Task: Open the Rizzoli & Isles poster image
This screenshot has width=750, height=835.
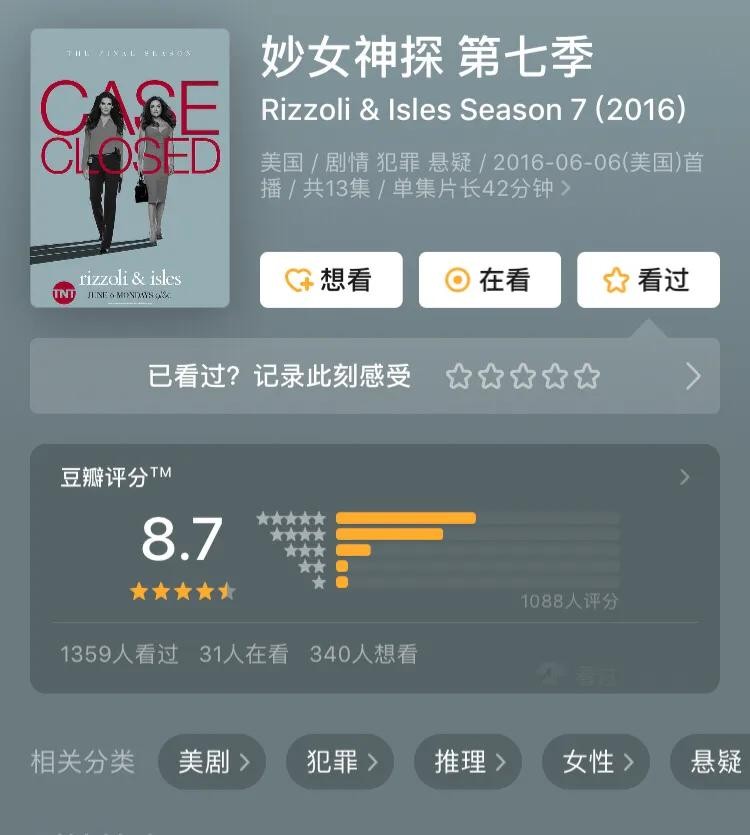Action: (130, 168)
